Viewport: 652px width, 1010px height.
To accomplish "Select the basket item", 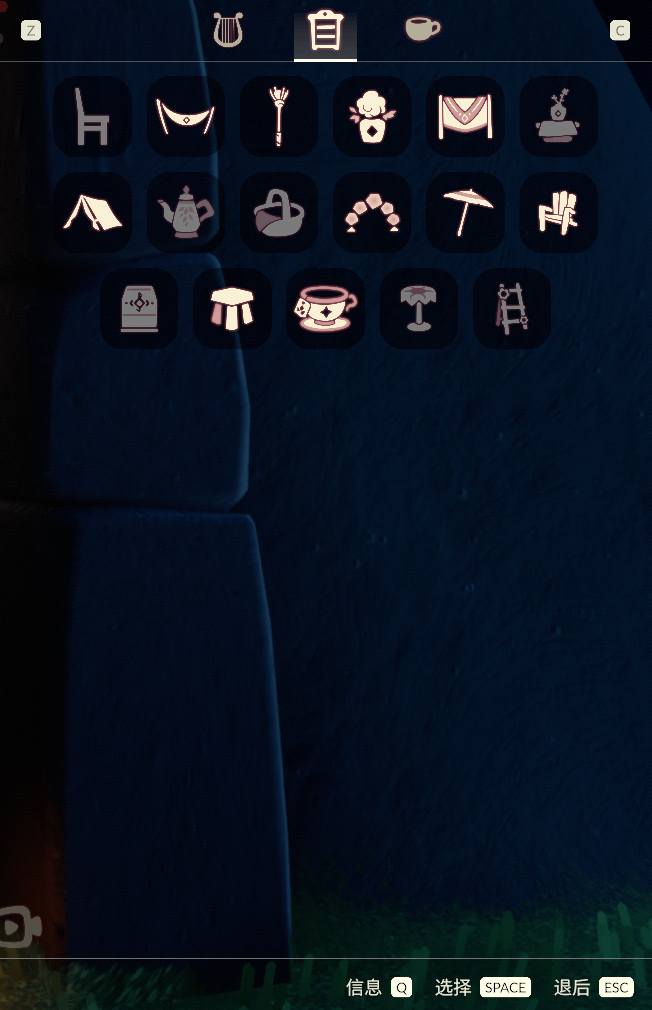I will [x=279, y=212].
